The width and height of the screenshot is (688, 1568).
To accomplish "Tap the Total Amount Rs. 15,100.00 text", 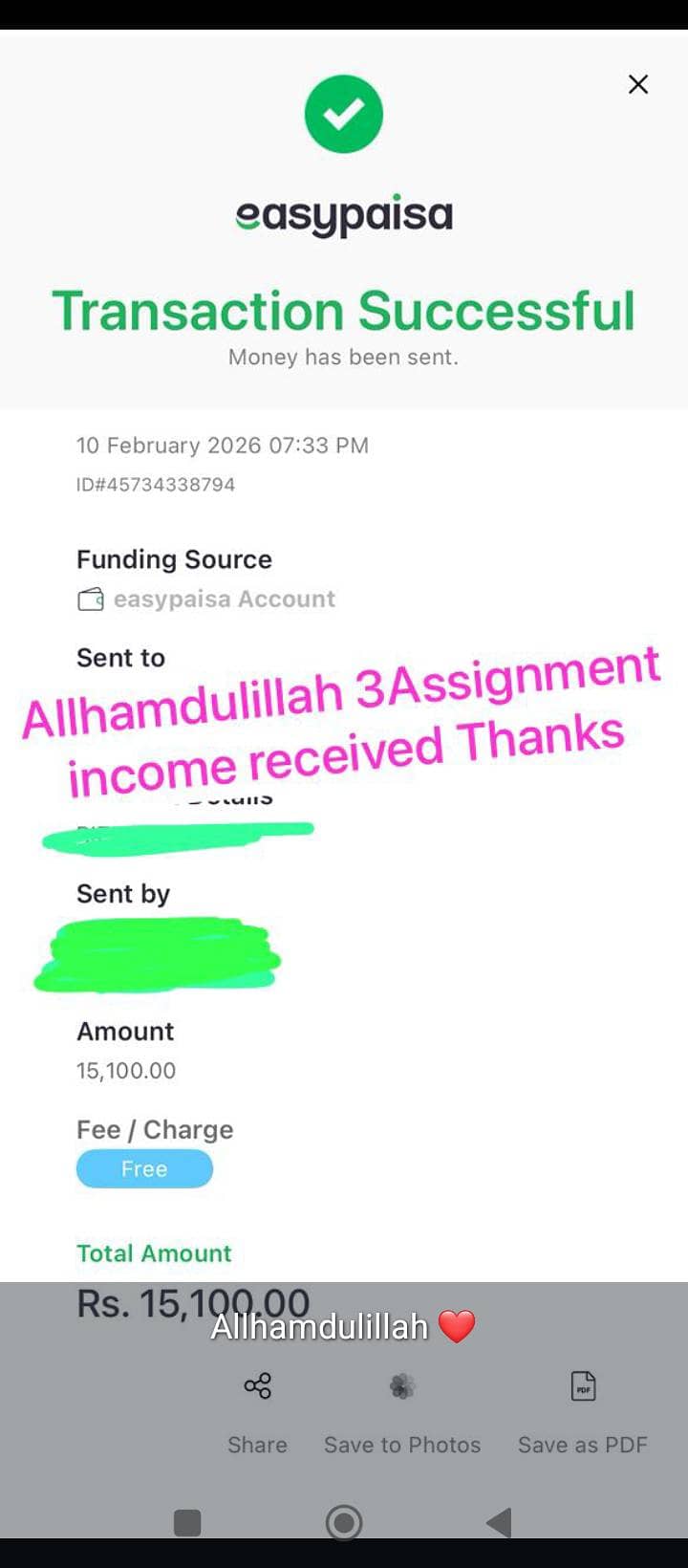I will click(x=191, y=1302).
